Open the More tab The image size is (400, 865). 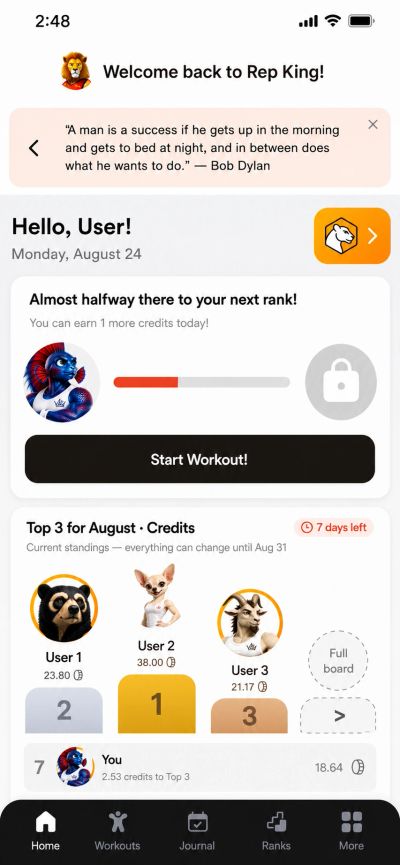click(x=351, y=830)
